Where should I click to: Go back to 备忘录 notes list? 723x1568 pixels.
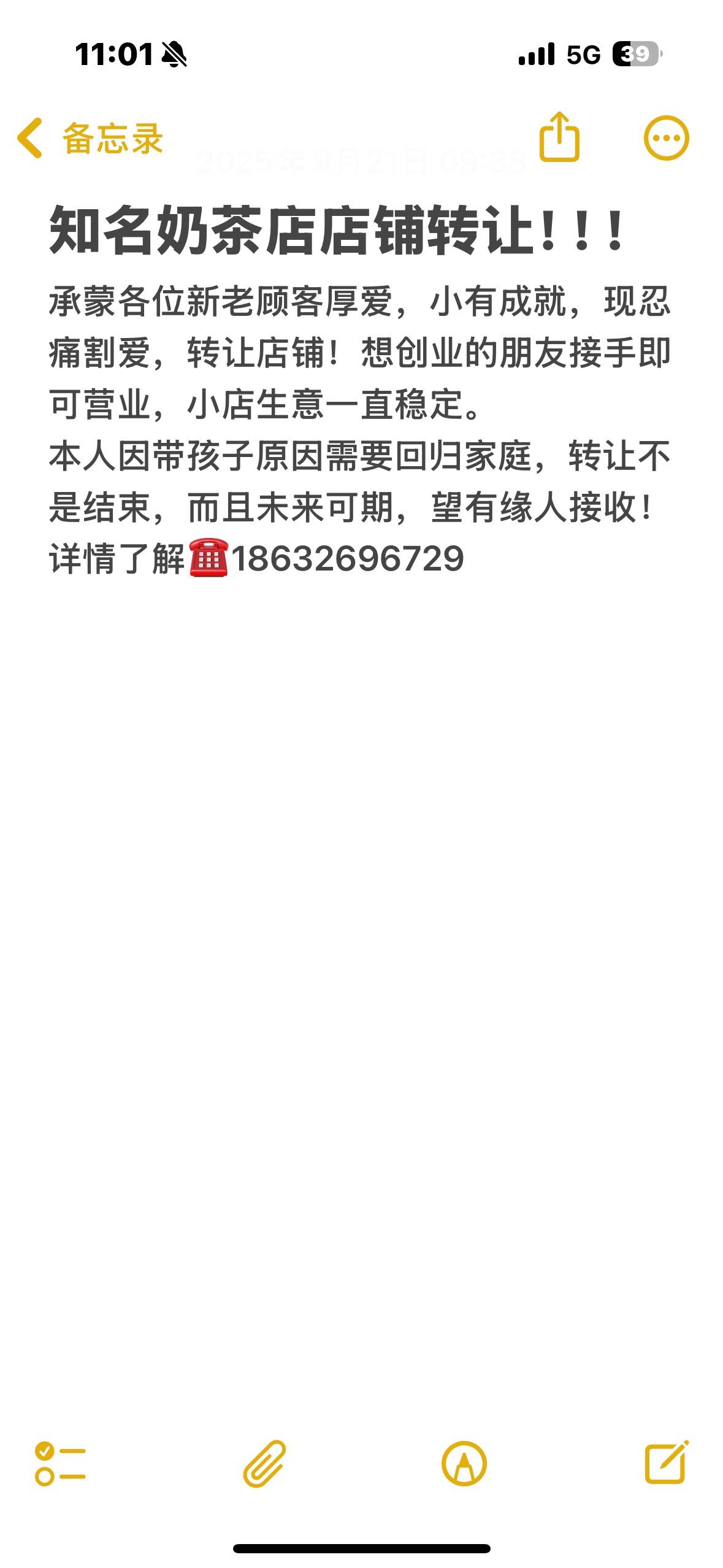coord(90,139)
